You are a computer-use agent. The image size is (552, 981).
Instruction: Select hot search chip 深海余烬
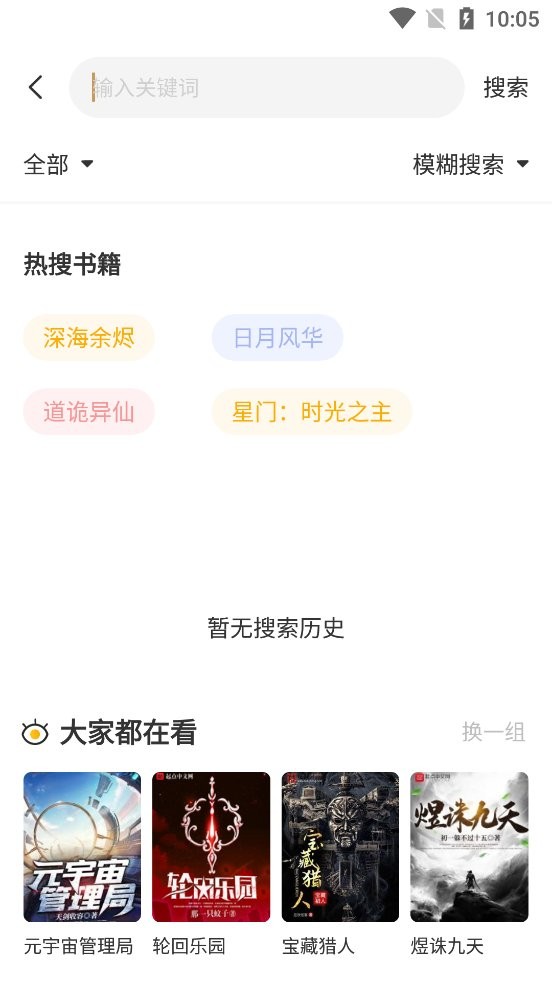coord(89,338)
